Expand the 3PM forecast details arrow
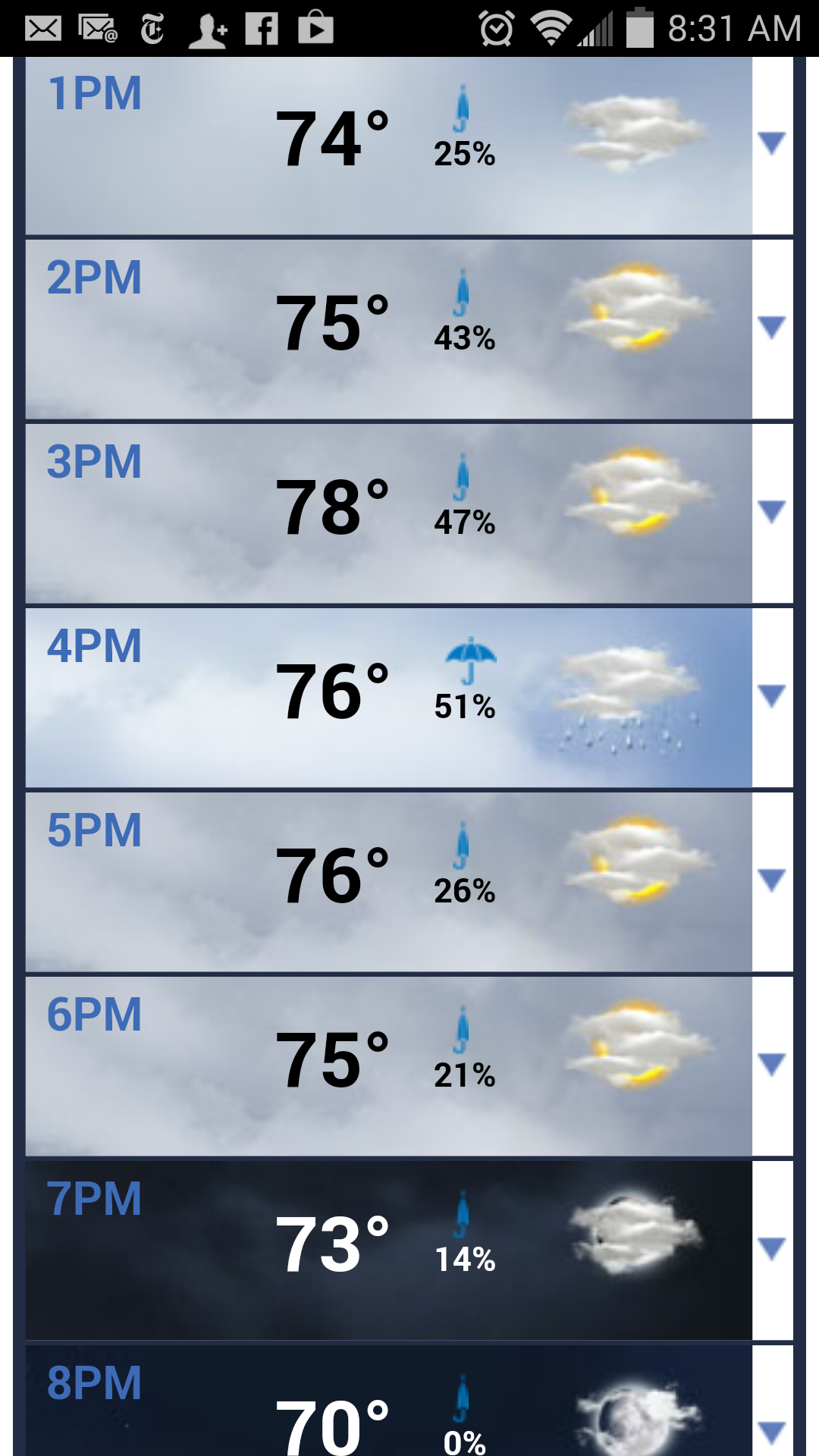819x1456 pixels. coord(771,511)
